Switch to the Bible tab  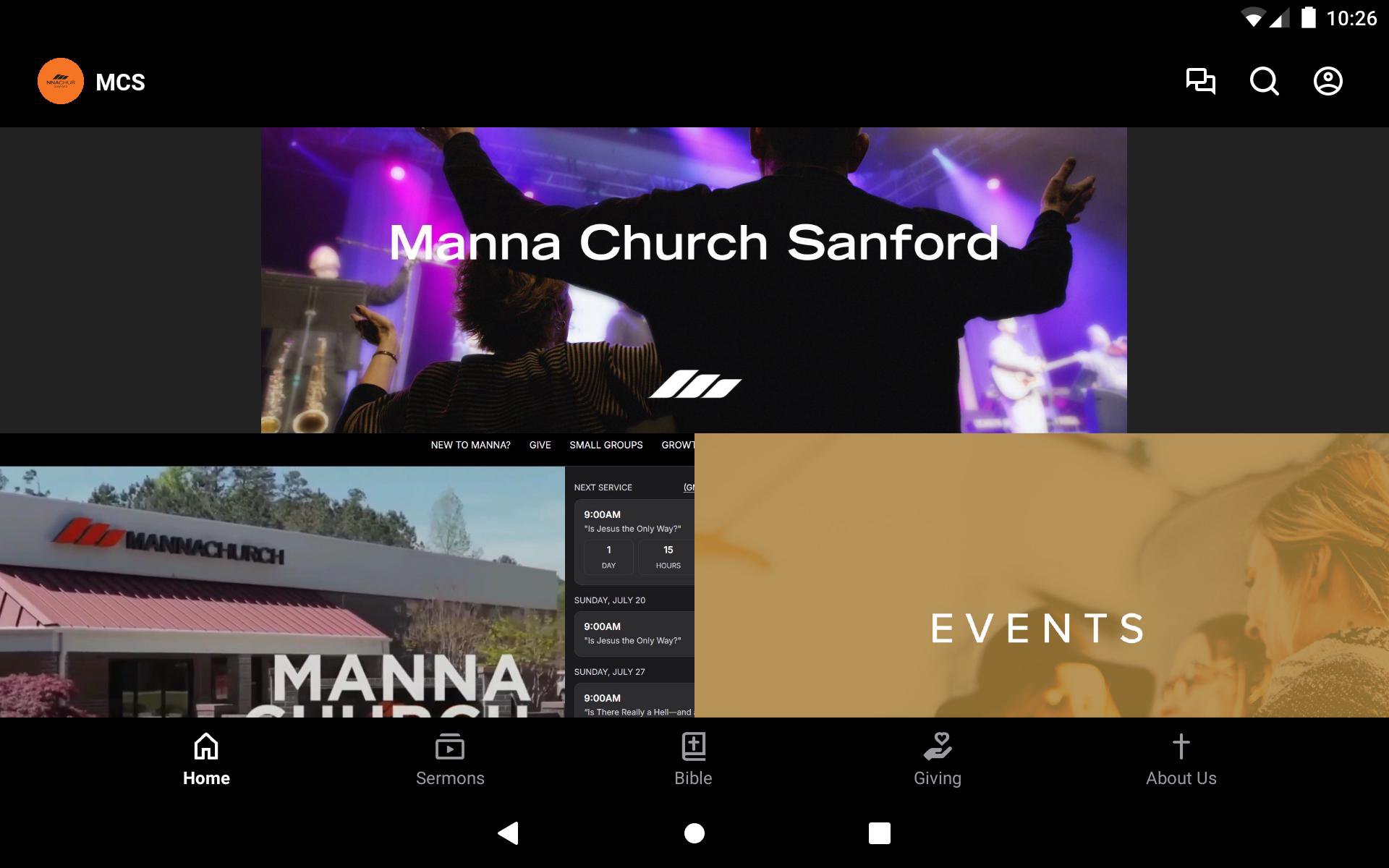(x=693, y=759)
